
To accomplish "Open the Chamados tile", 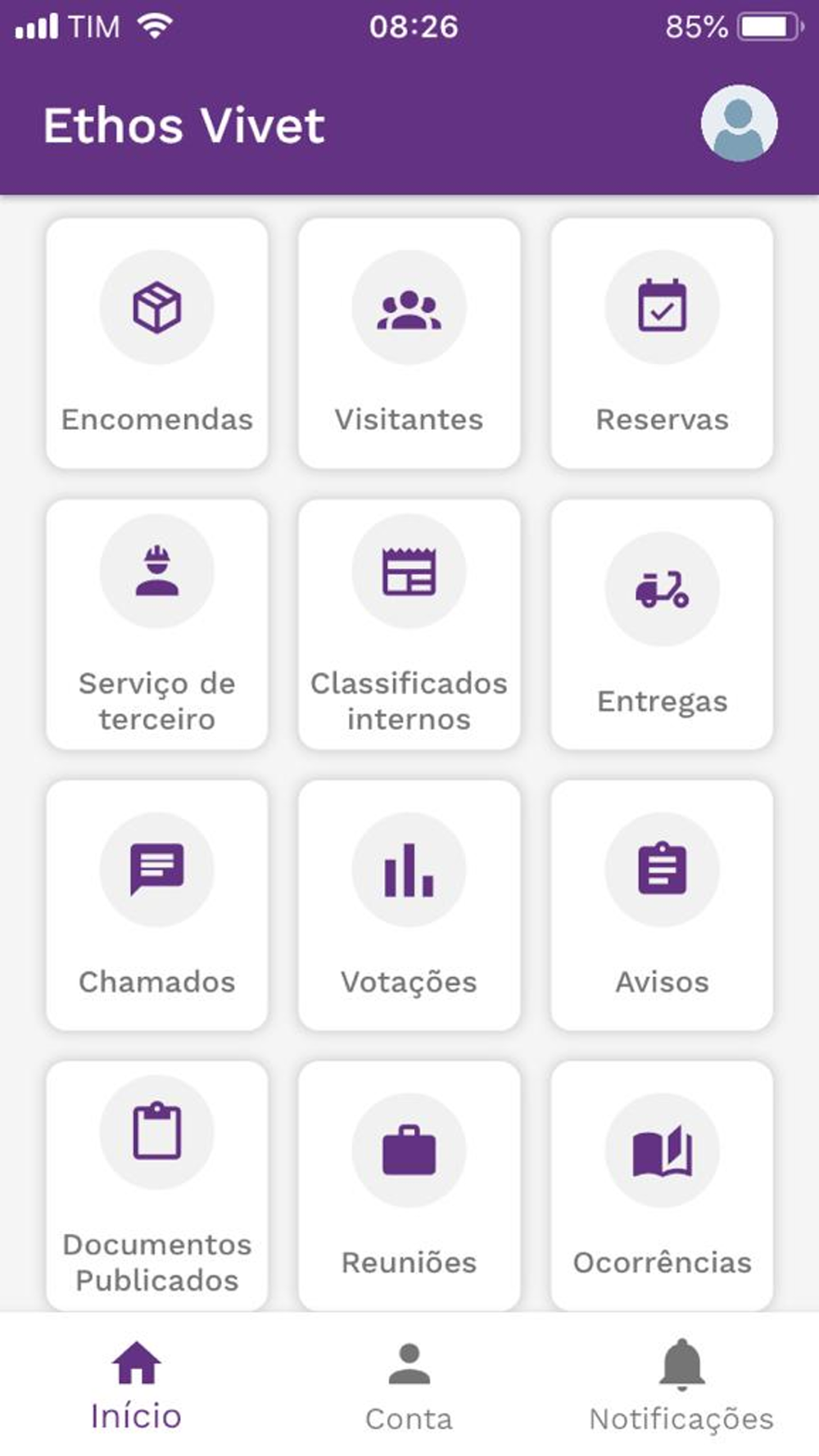I will (x=157, y=905).
